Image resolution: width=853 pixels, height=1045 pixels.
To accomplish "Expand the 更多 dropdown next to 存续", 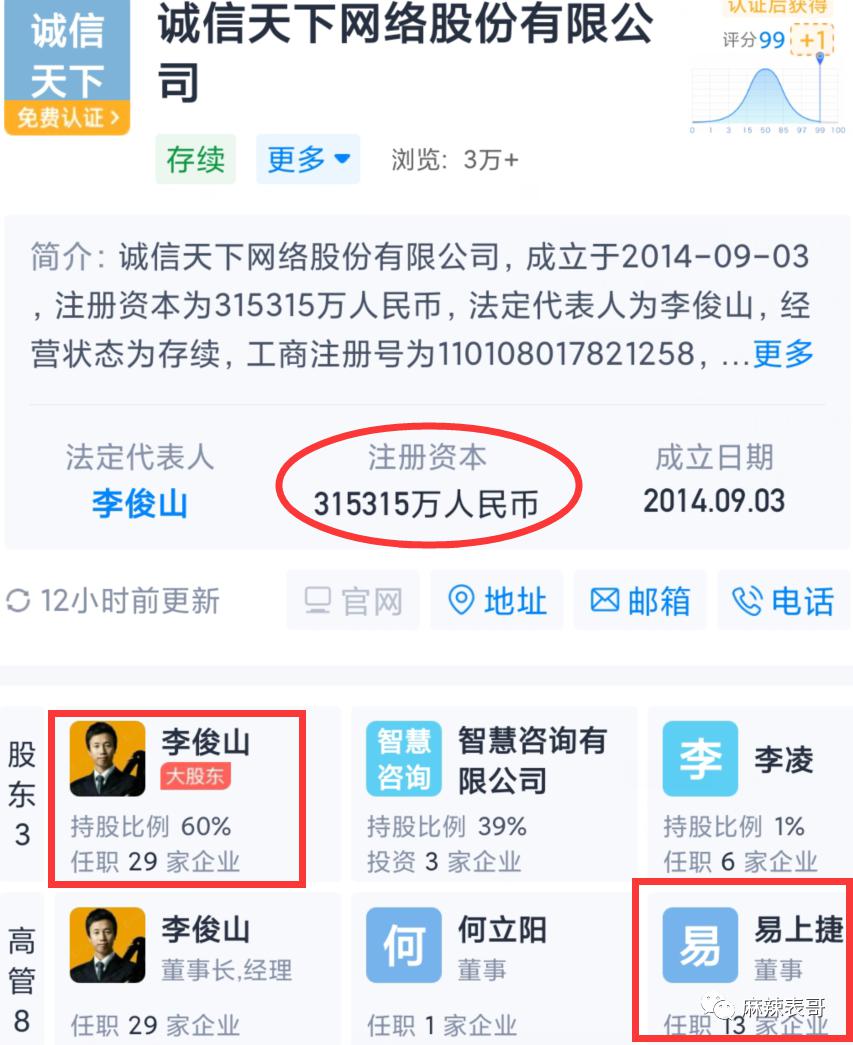I will (307, 159).
